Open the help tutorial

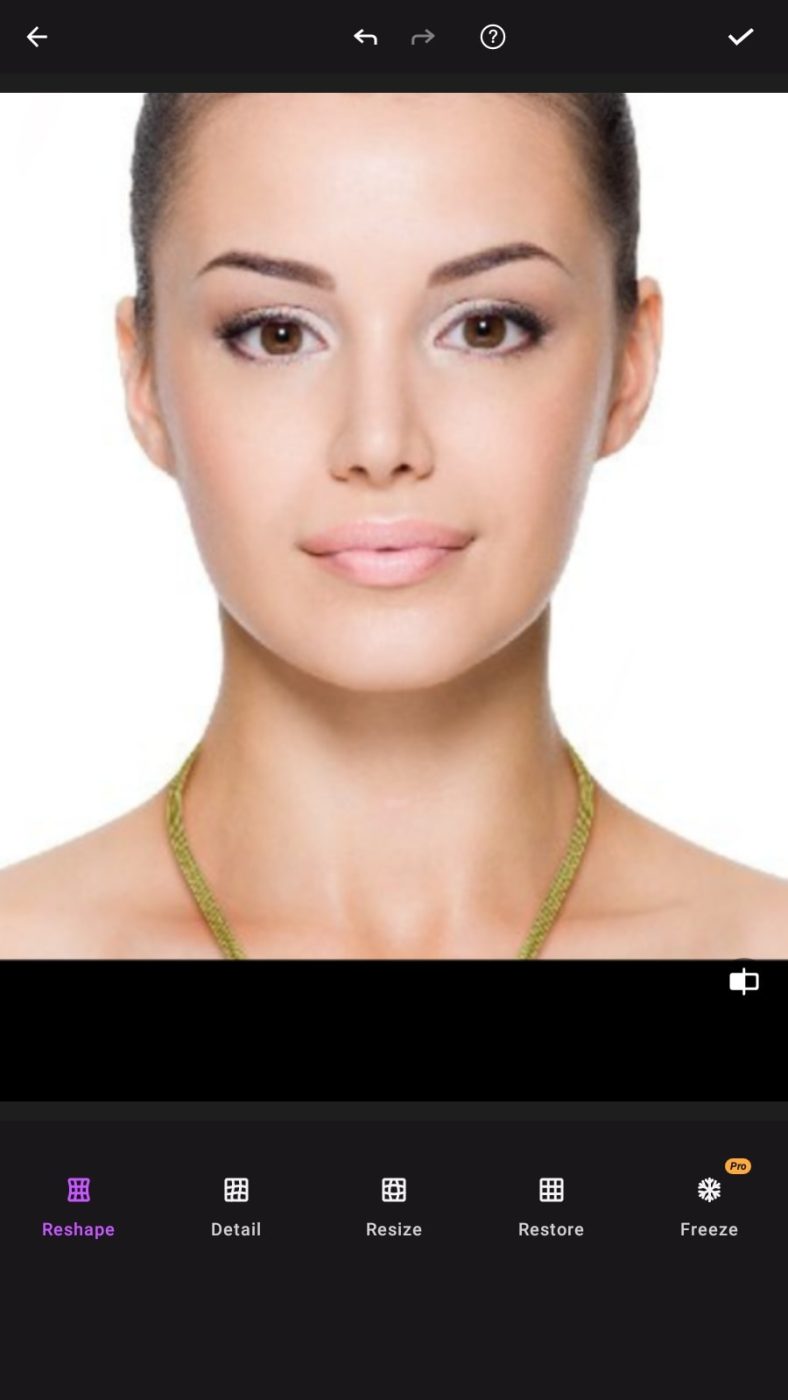[x=492, y=36]
